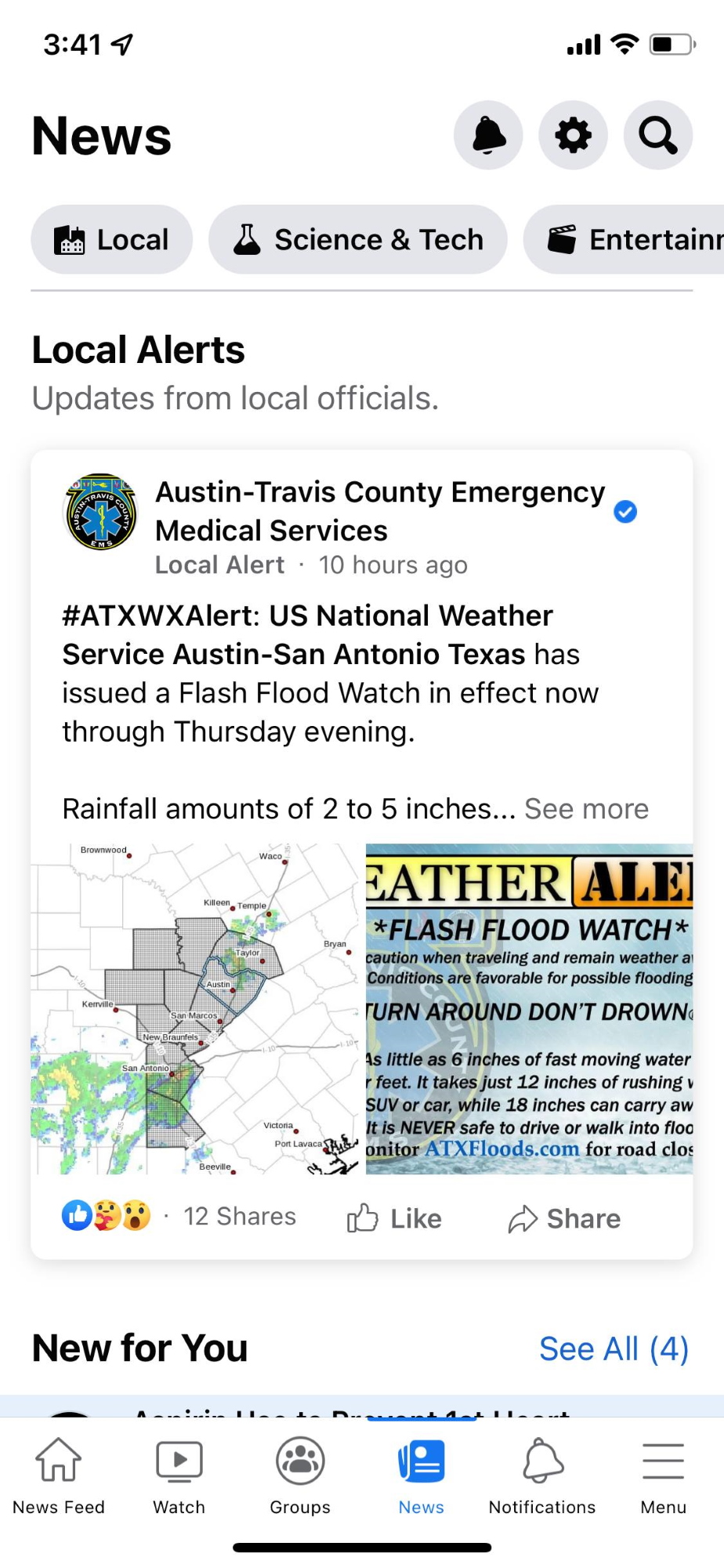Tap See All (4) in New for You
Viewport: 724px width, 1568px height.
pos(613,1348)
